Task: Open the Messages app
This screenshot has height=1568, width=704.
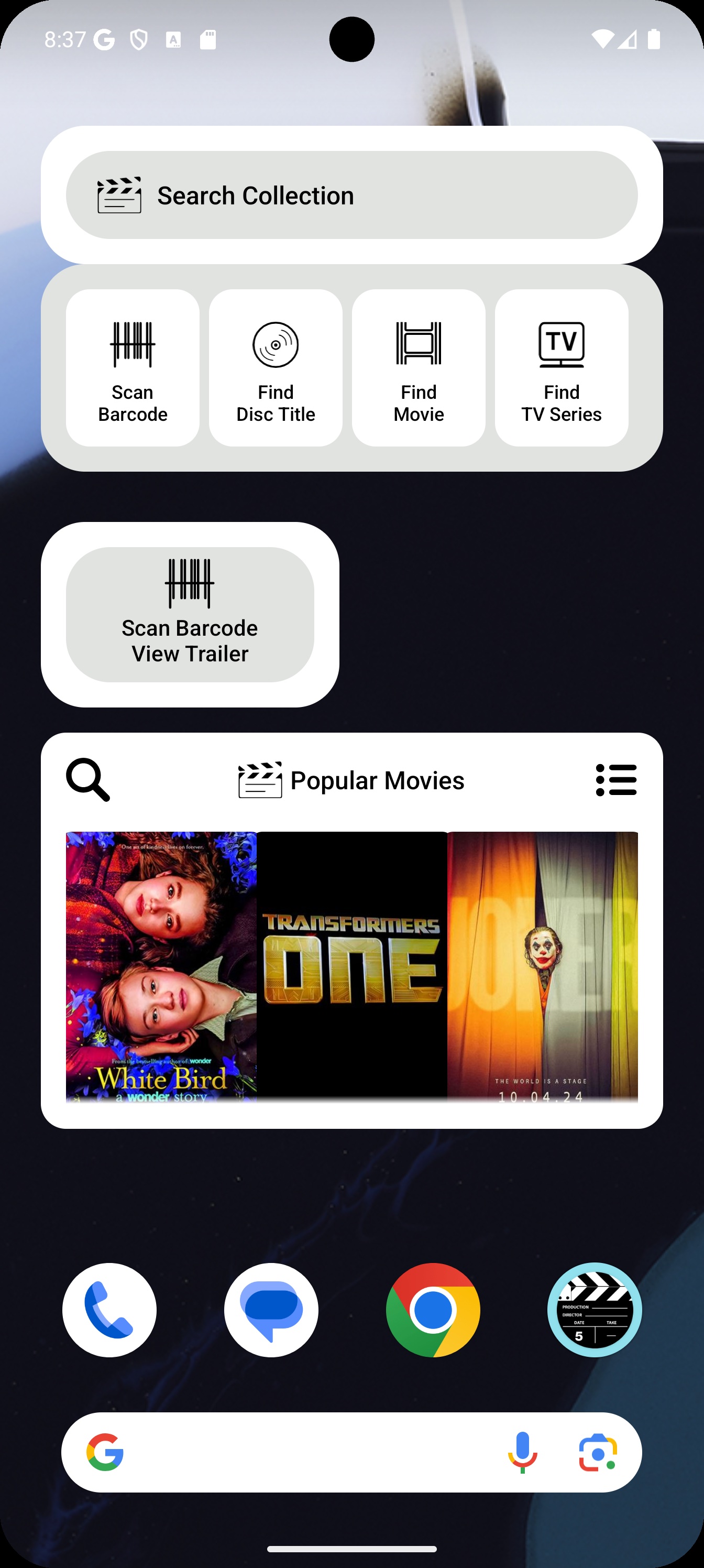Action: point(271,1310)
